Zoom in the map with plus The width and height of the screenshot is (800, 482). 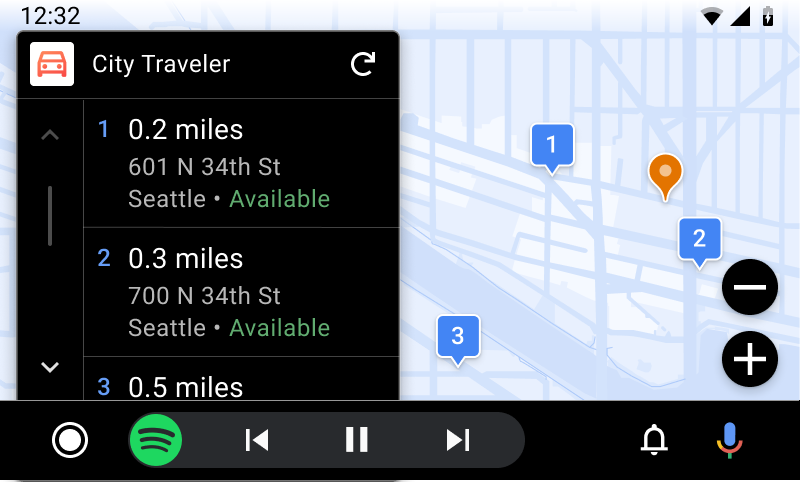750,359
